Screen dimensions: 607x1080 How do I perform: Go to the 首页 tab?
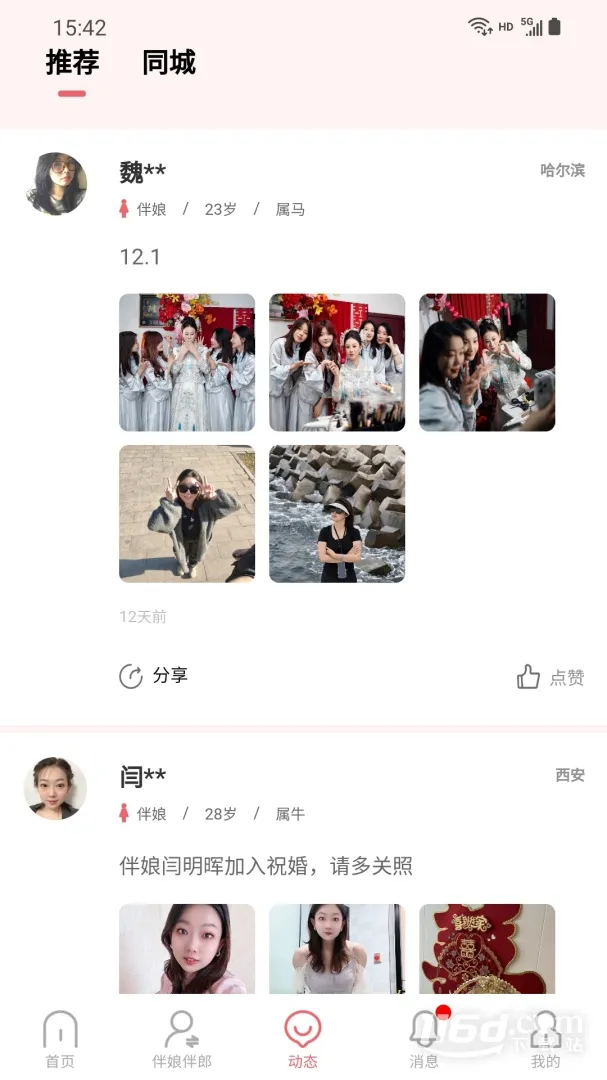60,1040
